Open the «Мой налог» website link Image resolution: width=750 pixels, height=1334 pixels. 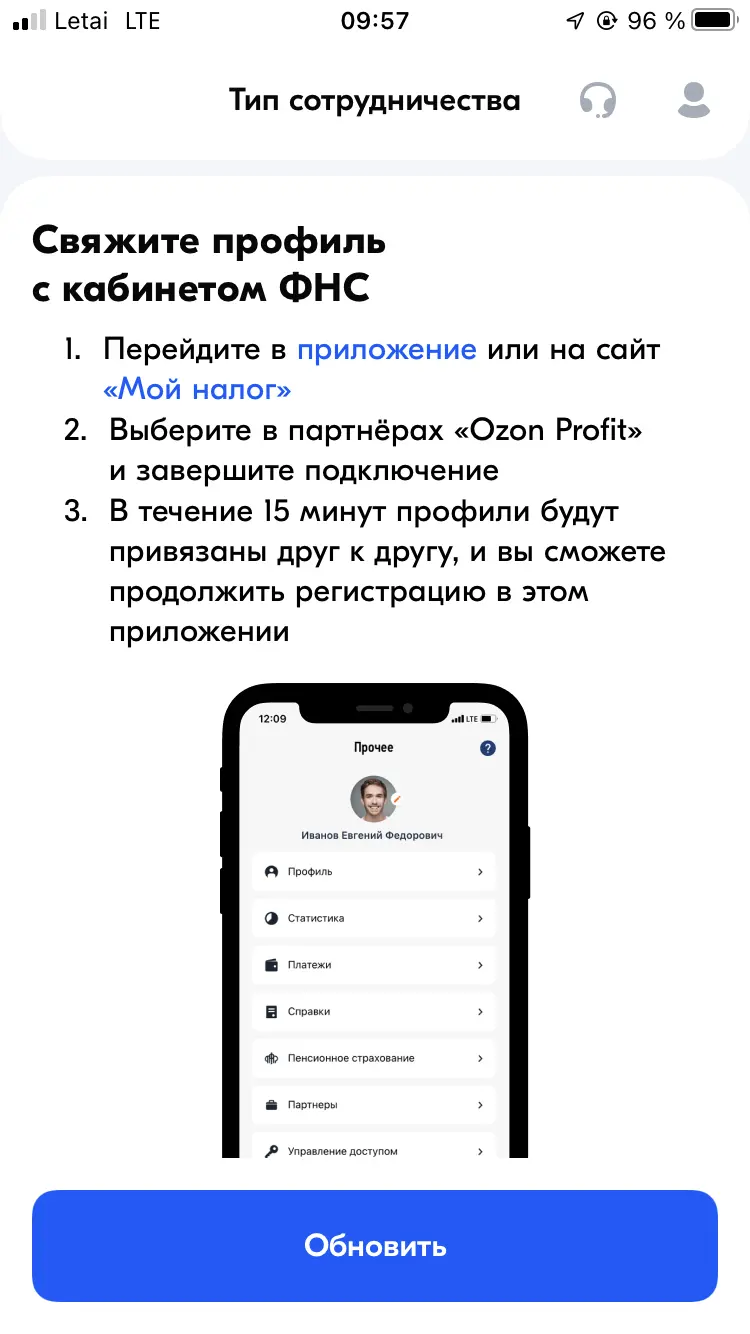(x=198, y=389)
